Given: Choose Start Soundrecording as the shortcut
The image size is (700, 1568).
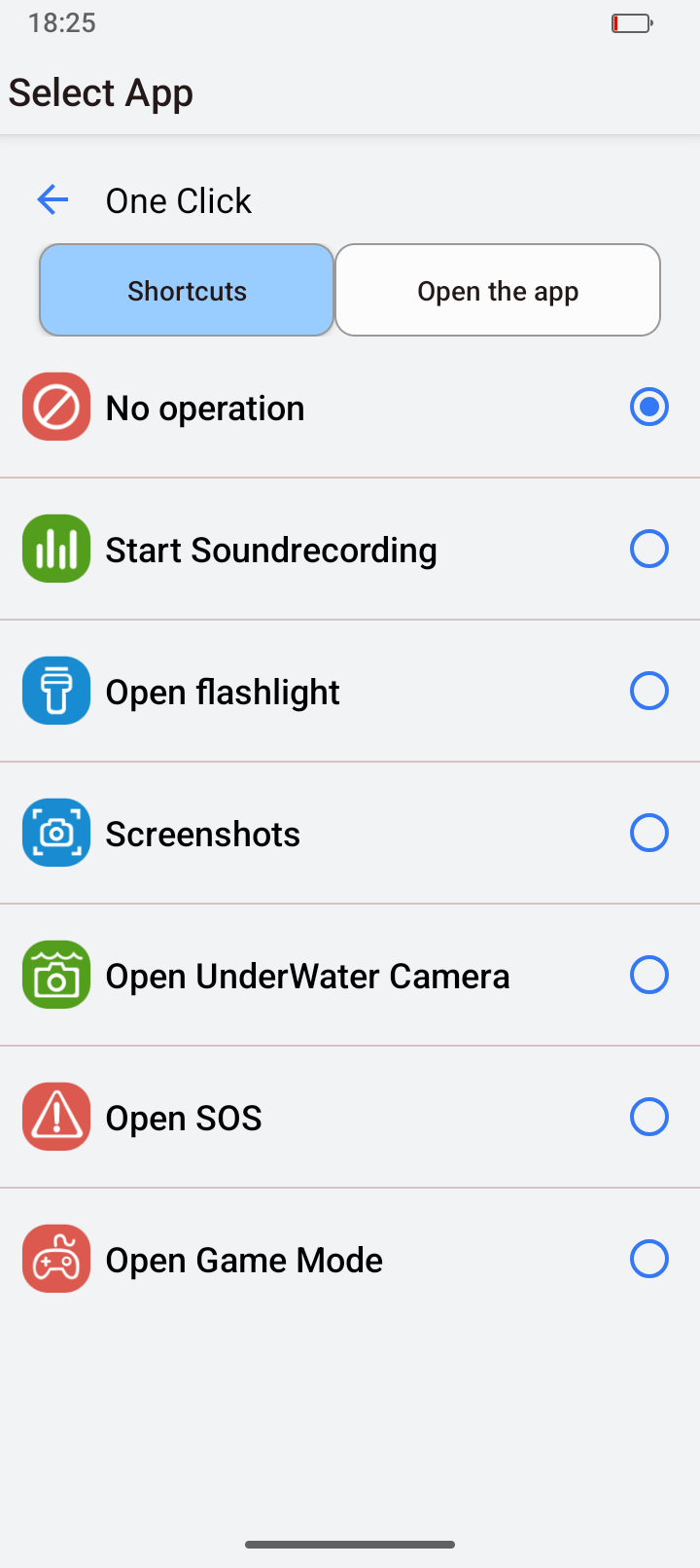Looking at the screenshot, I should pyautogui.click(x=648, y=550).
